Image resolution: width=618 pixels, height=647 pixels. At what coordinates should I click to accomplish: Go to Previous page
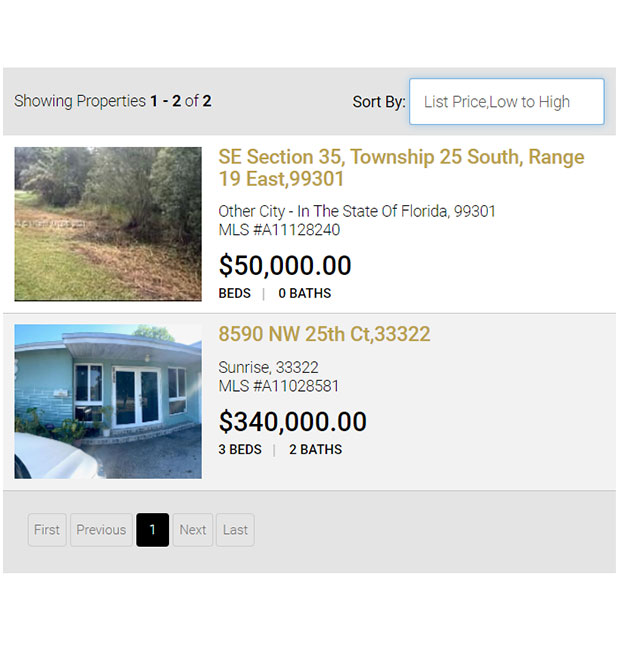[101, 530]
